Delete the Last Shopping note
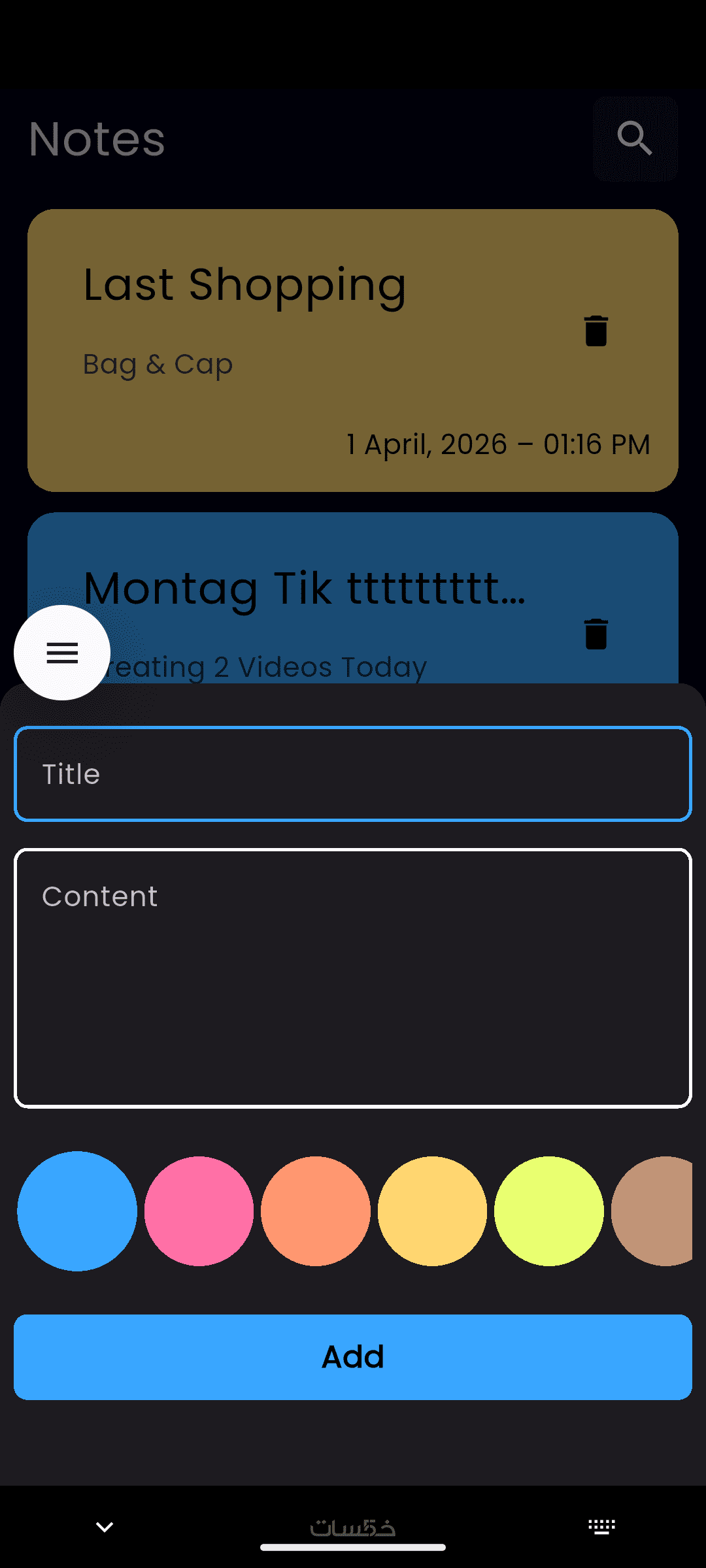706x1568 pixels. [596, 331]
